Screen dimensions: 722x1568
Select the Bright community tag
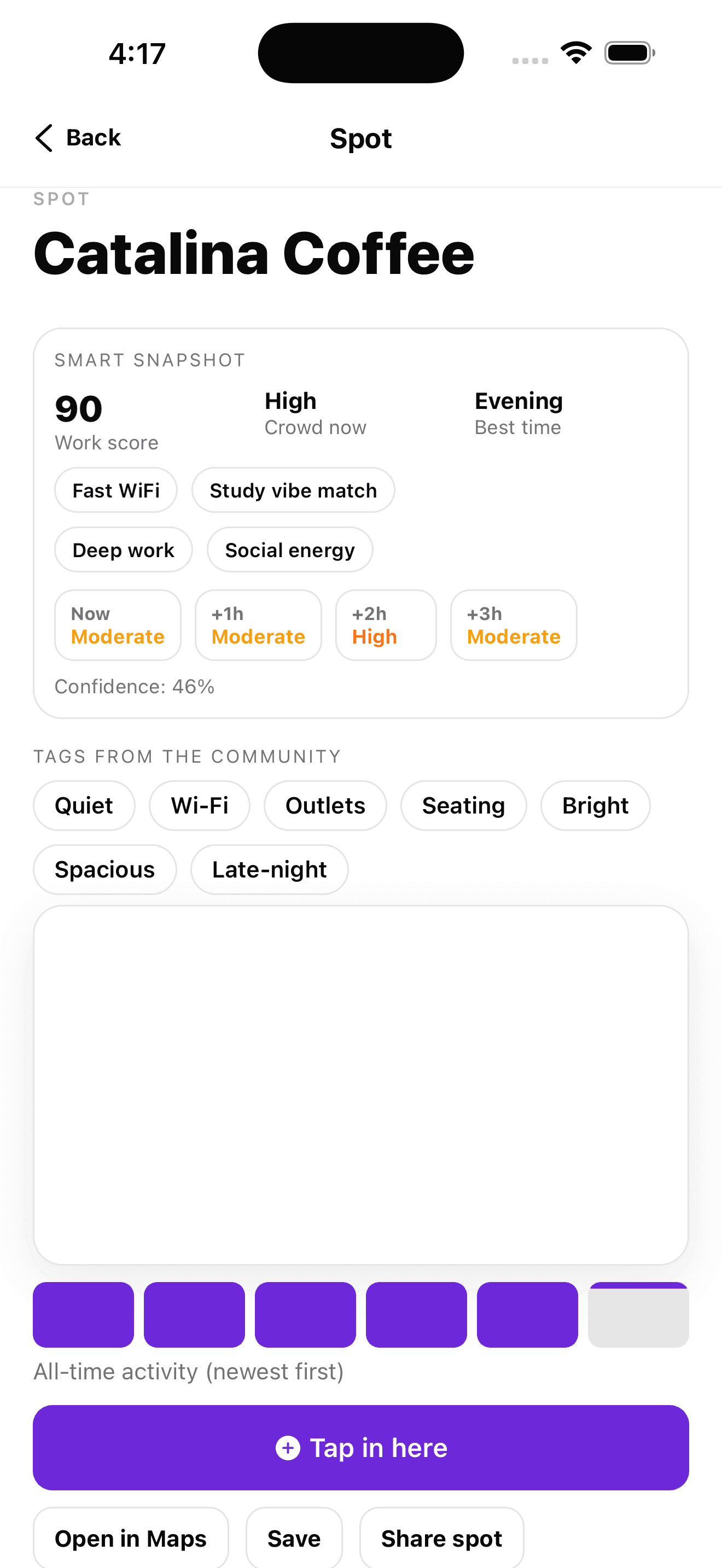point(595,805)
